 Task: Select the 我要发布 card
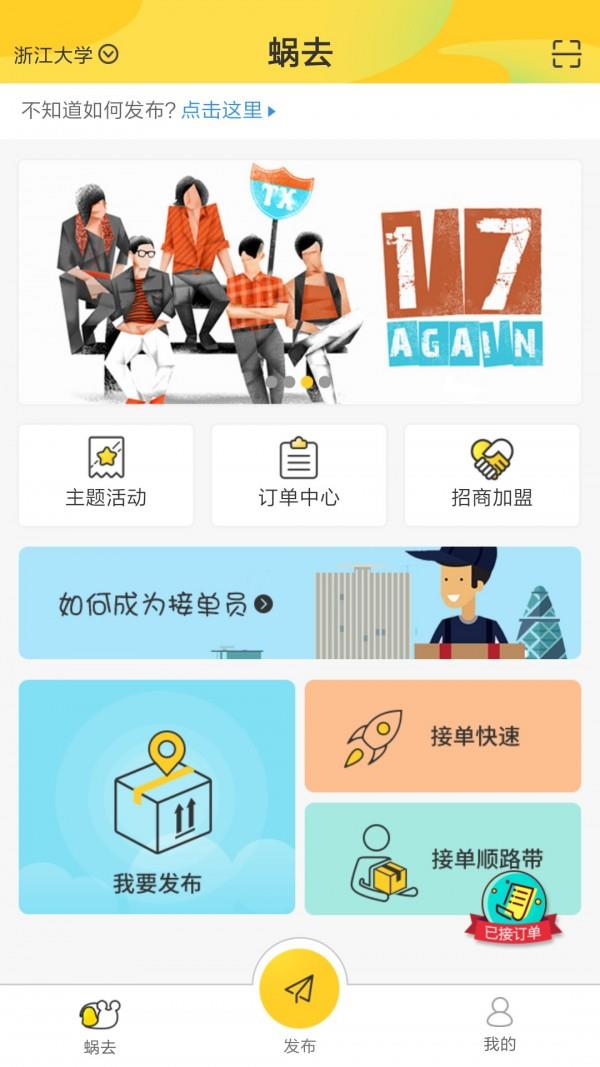click(x=157, y=797)
